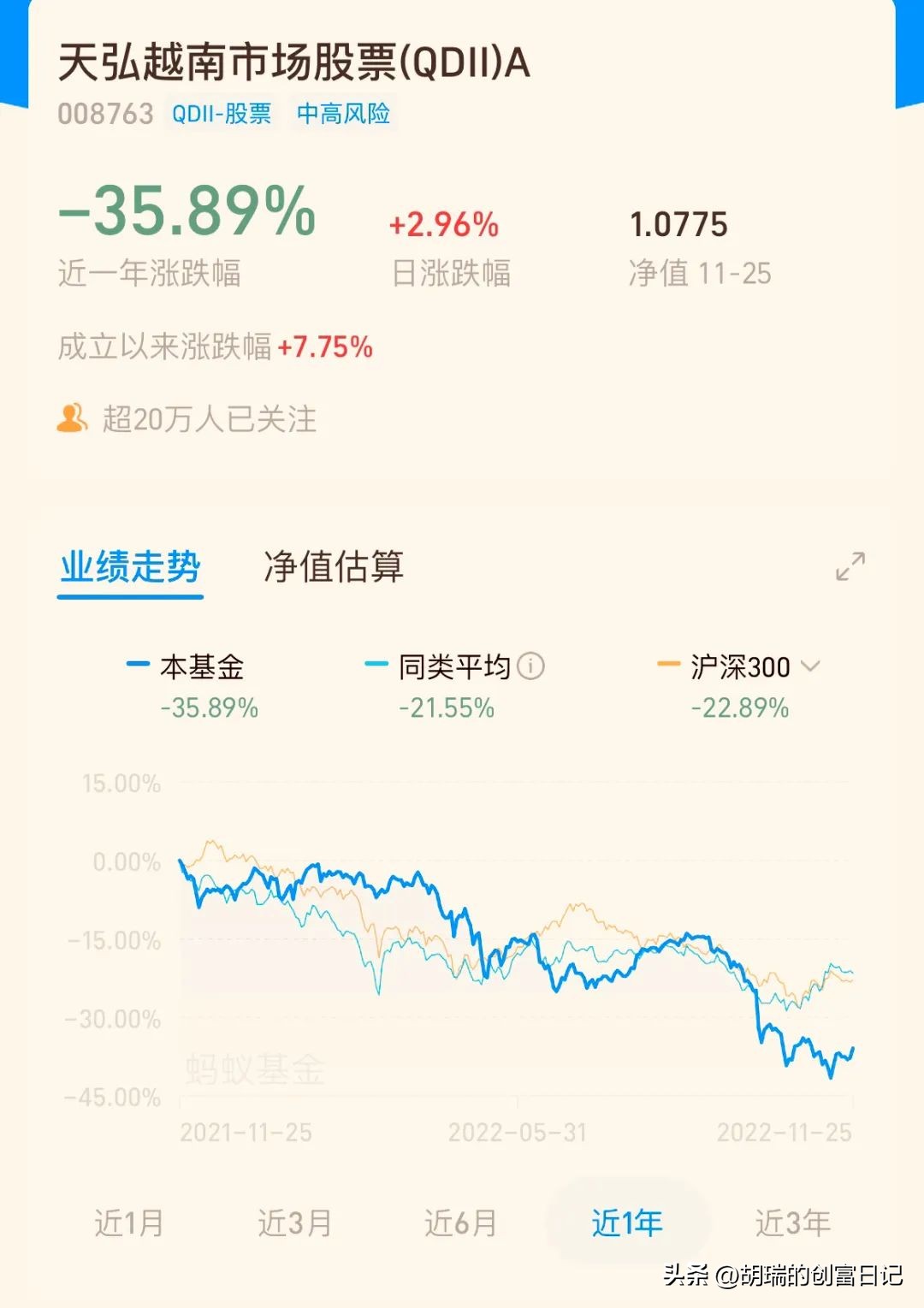Image resolution: width=924 pixels, height=1308 pixels.
Task: Click the follower person icon
Action: click(72, 417)
